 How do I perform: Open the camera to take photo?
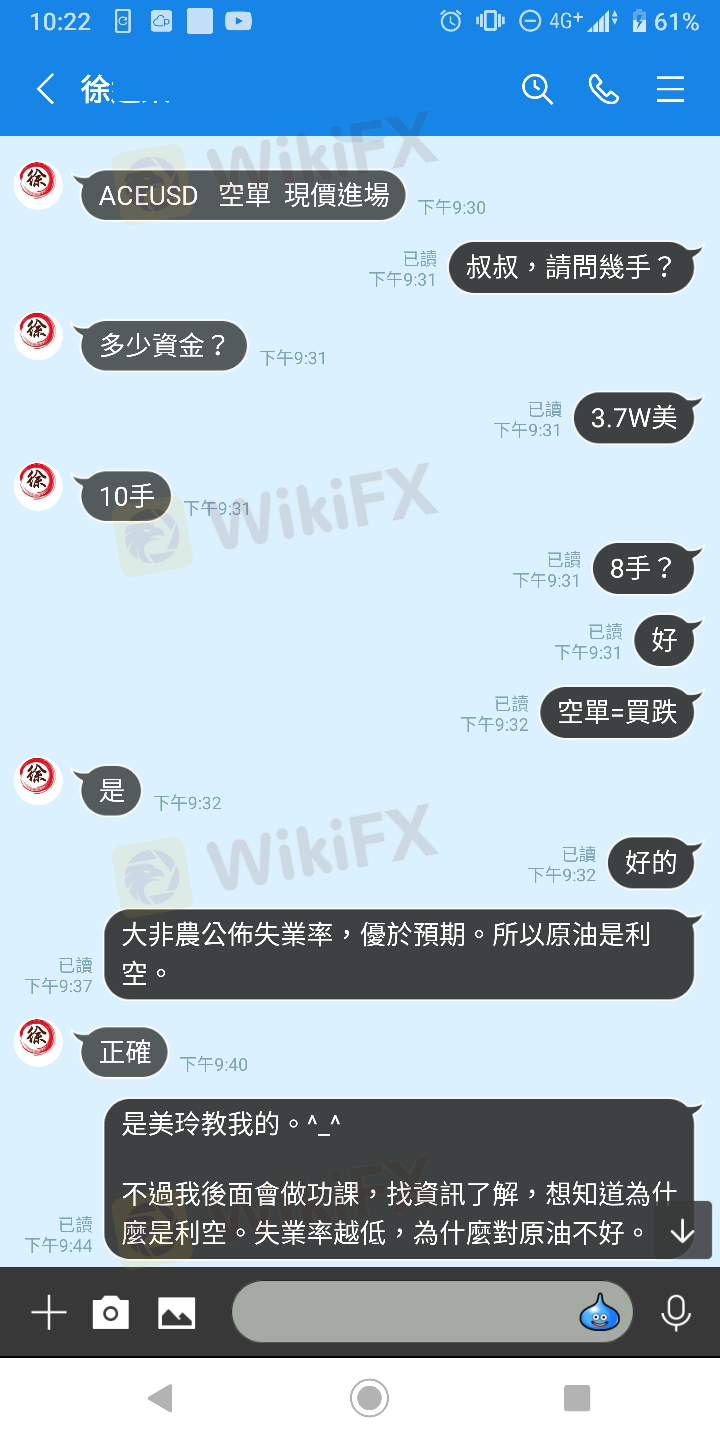pos(111,1312)
